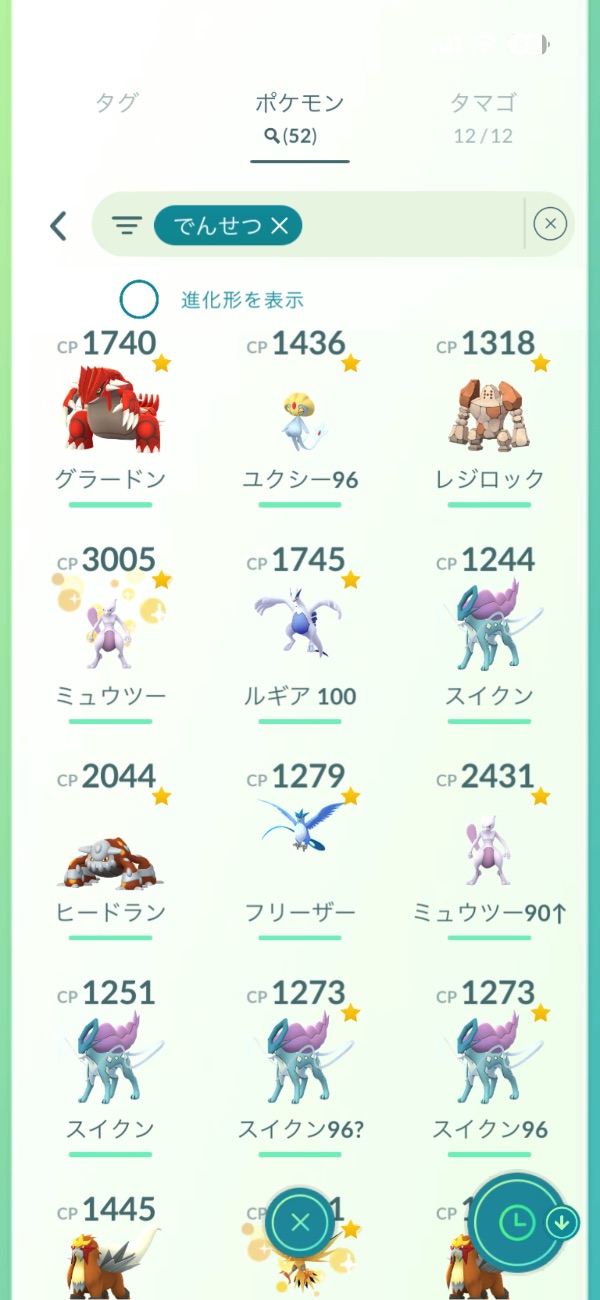
Task: Remove the でんせつ search chip
Action: [279, 226]
